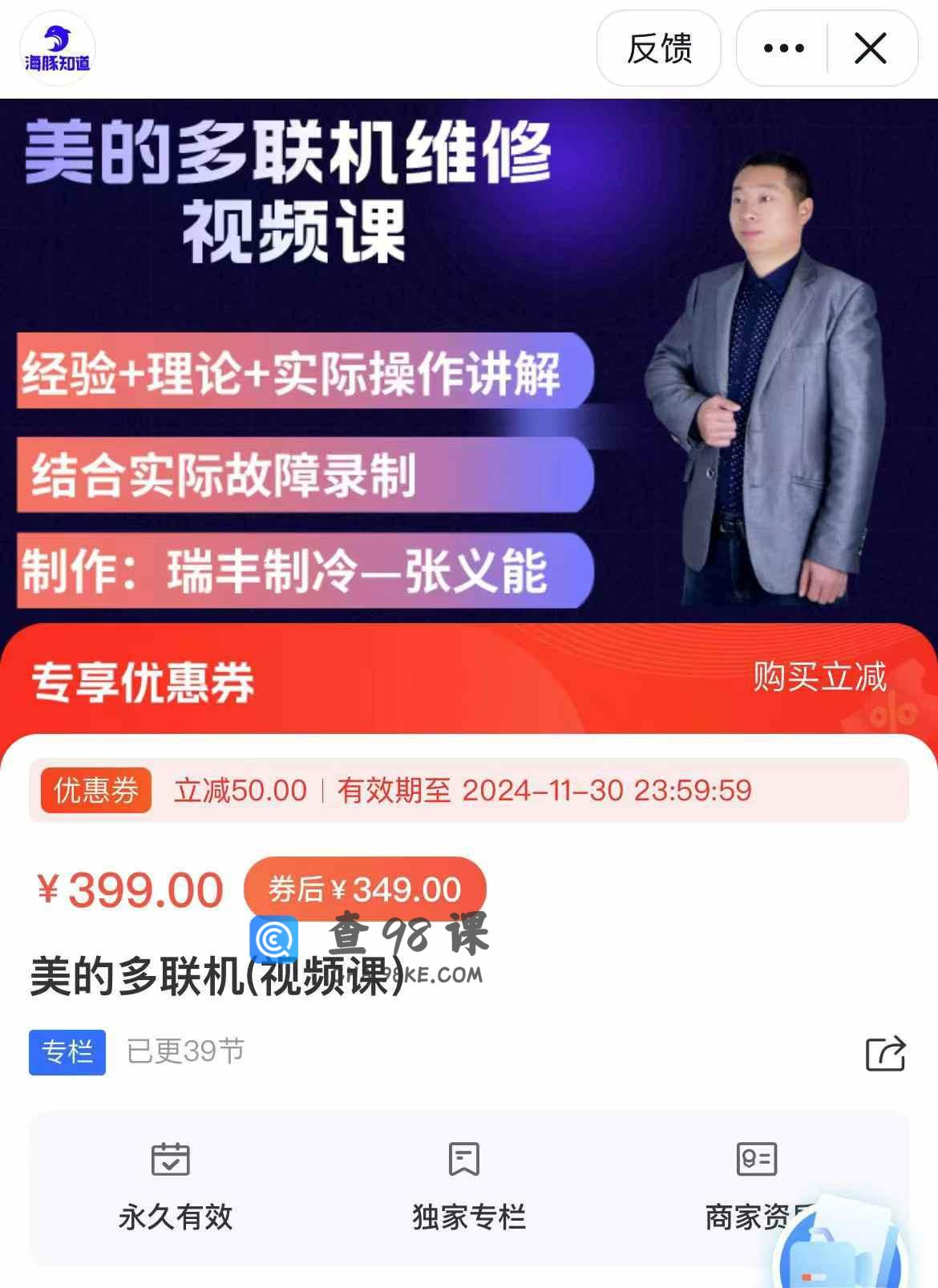Image resolution: width=938 pixels, height=1288 pixels.
Task: Tap the 反馈 feedback button
Action: point(658,48)
